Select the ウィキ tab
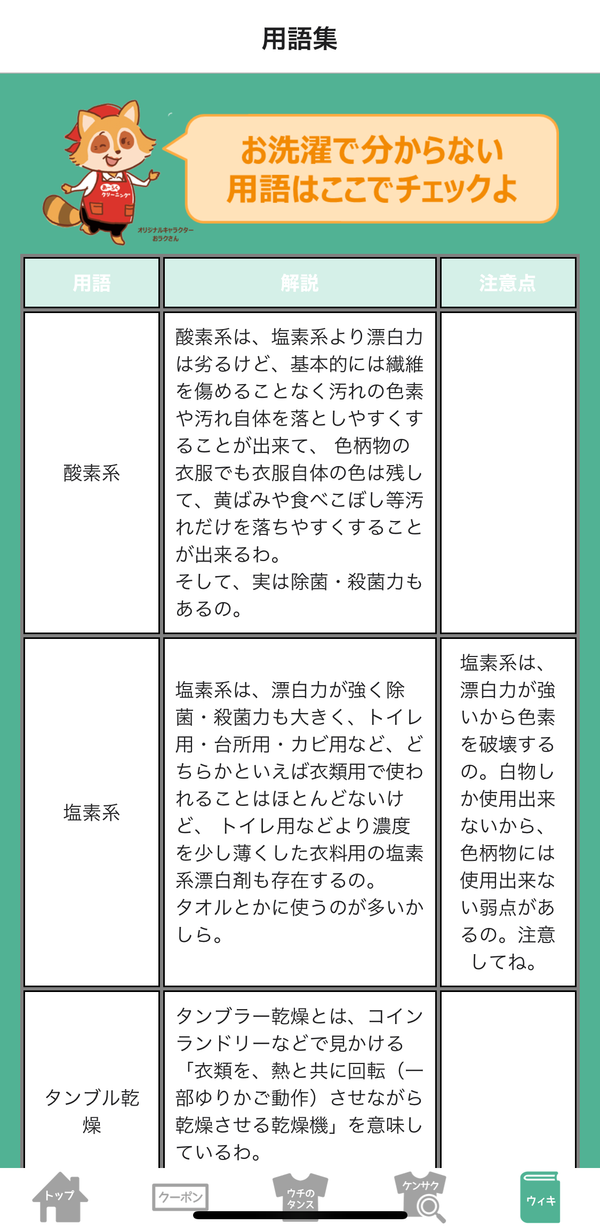 540,1197
